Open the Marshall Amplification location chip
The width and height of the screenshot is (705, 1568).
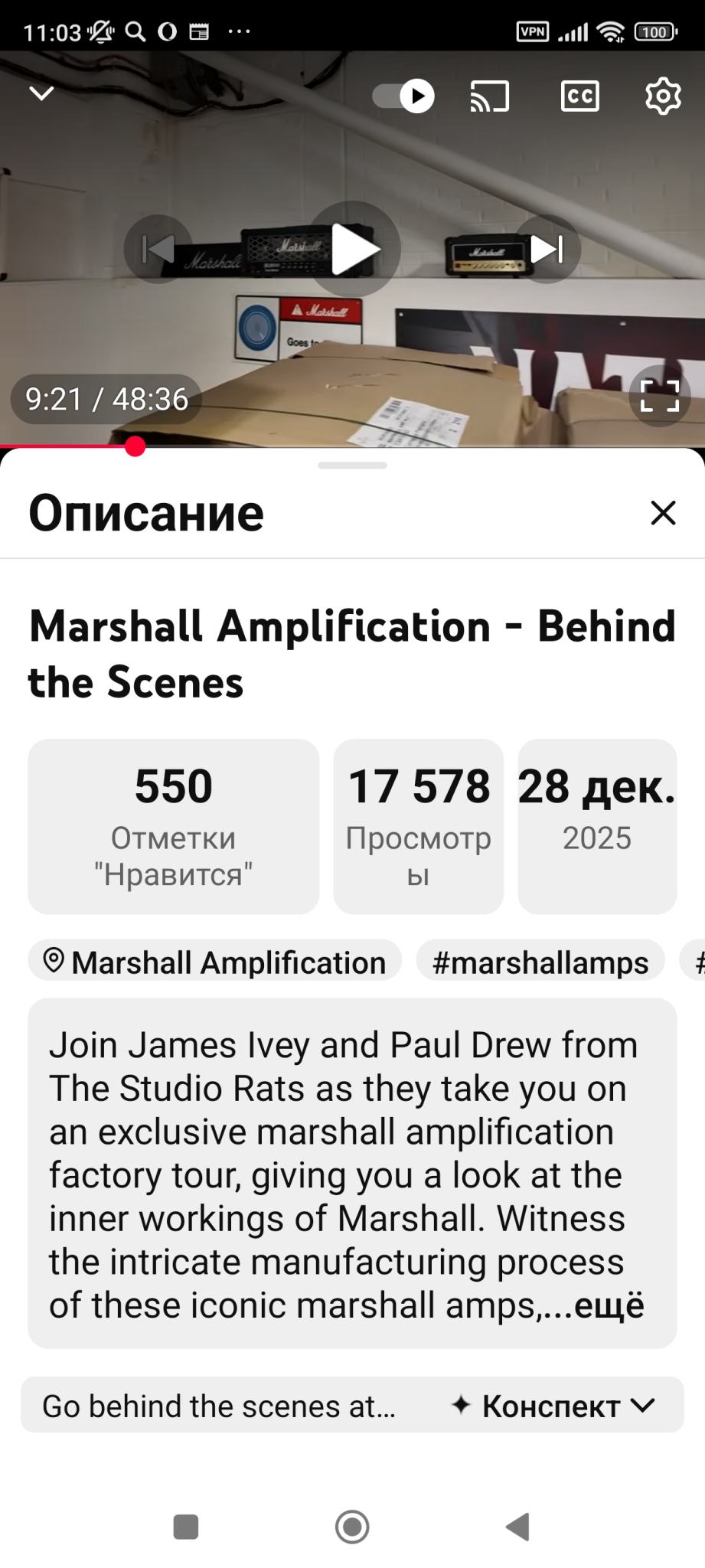click(x=215, y=962)
